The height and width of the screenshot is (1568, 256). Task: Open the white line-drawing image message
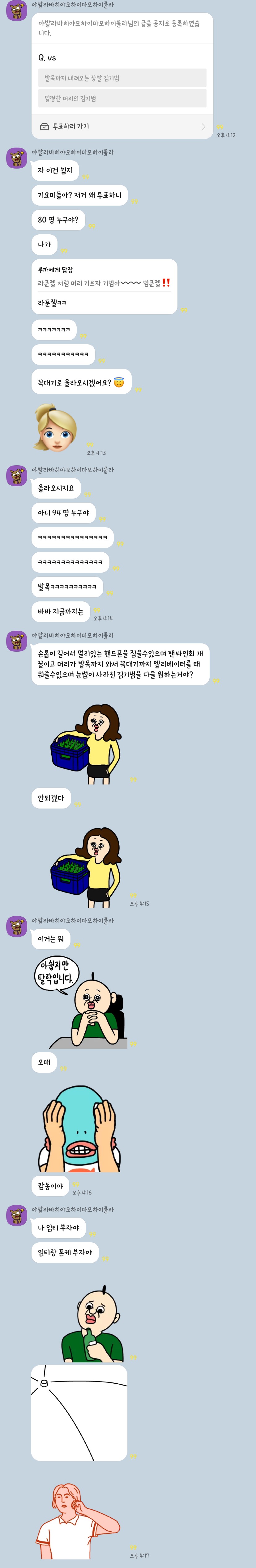click(79, 1413)
